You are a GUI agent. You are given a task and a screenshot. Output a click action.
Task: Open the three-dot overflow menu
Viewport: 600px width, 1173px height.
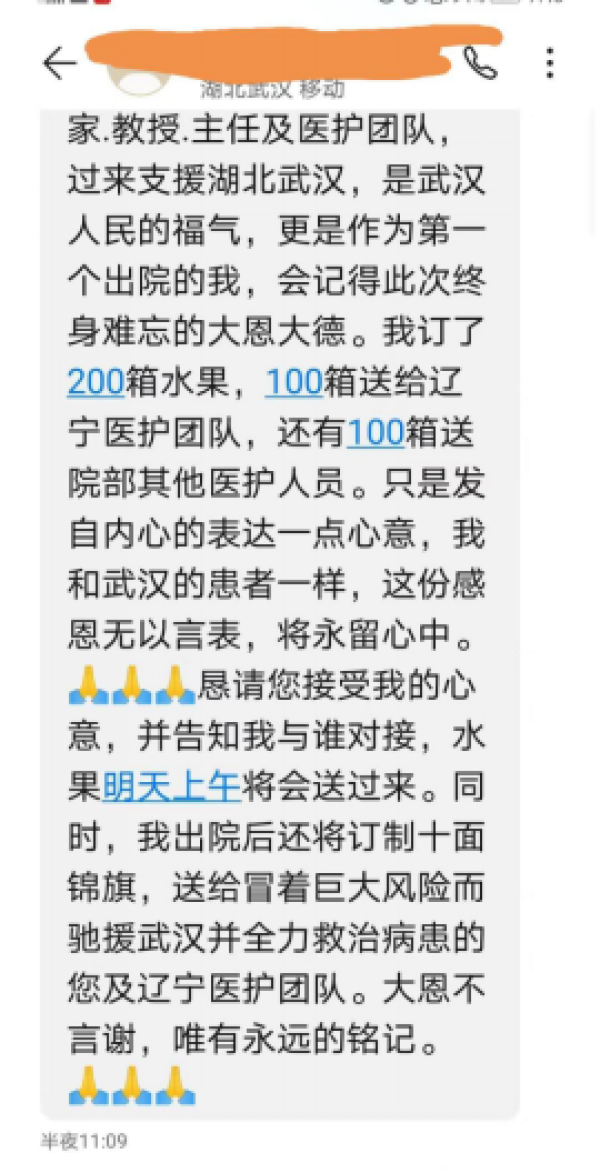pos(550,63)
